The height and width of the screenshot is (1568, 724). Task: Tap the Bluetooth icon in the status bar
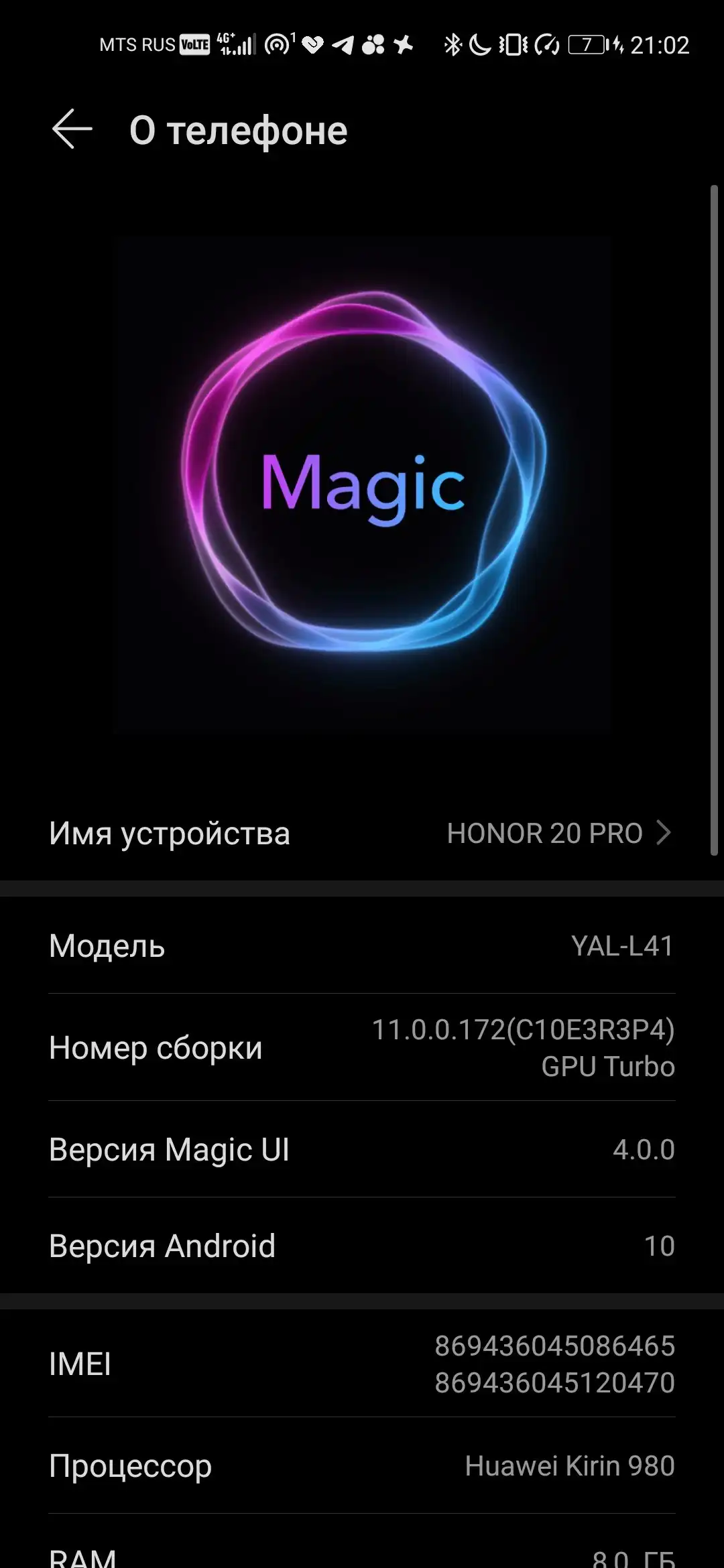pos(452,44)
